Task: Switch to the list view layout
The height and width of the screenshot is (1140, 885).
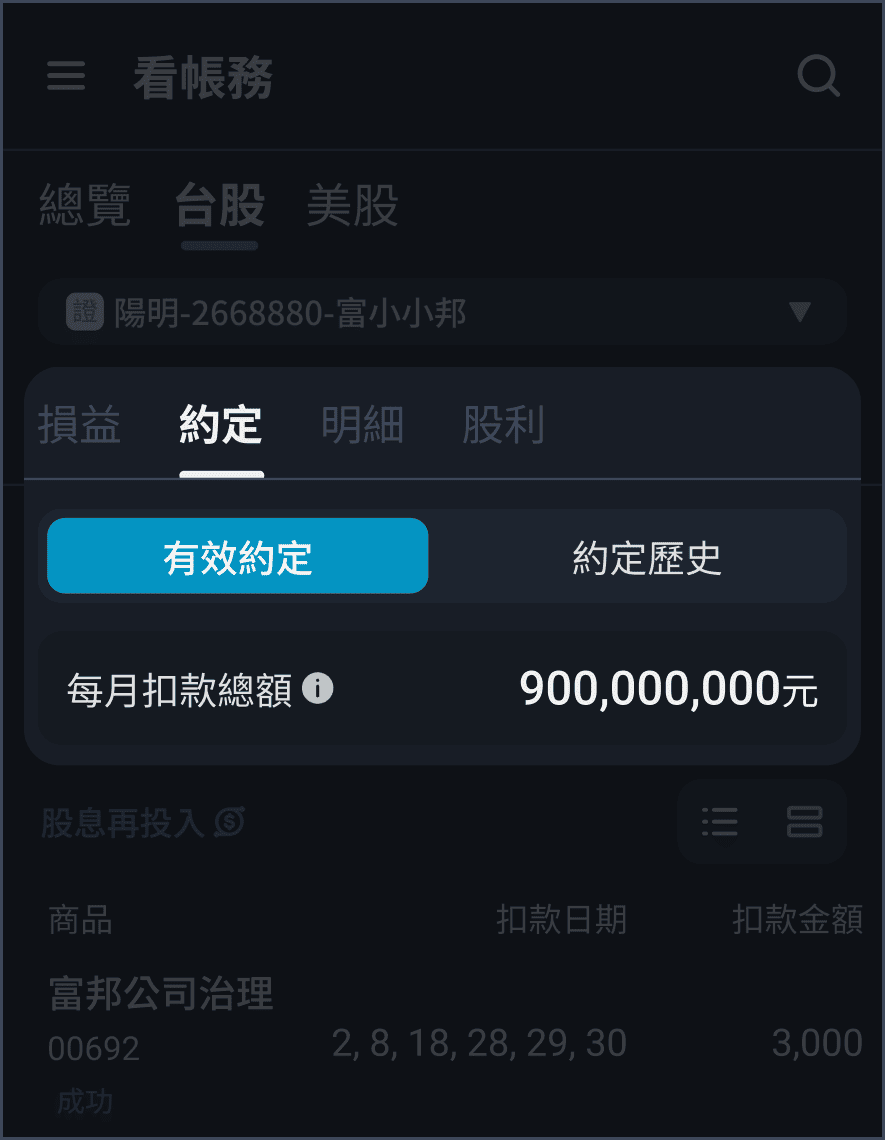Action: pos(720,822)
